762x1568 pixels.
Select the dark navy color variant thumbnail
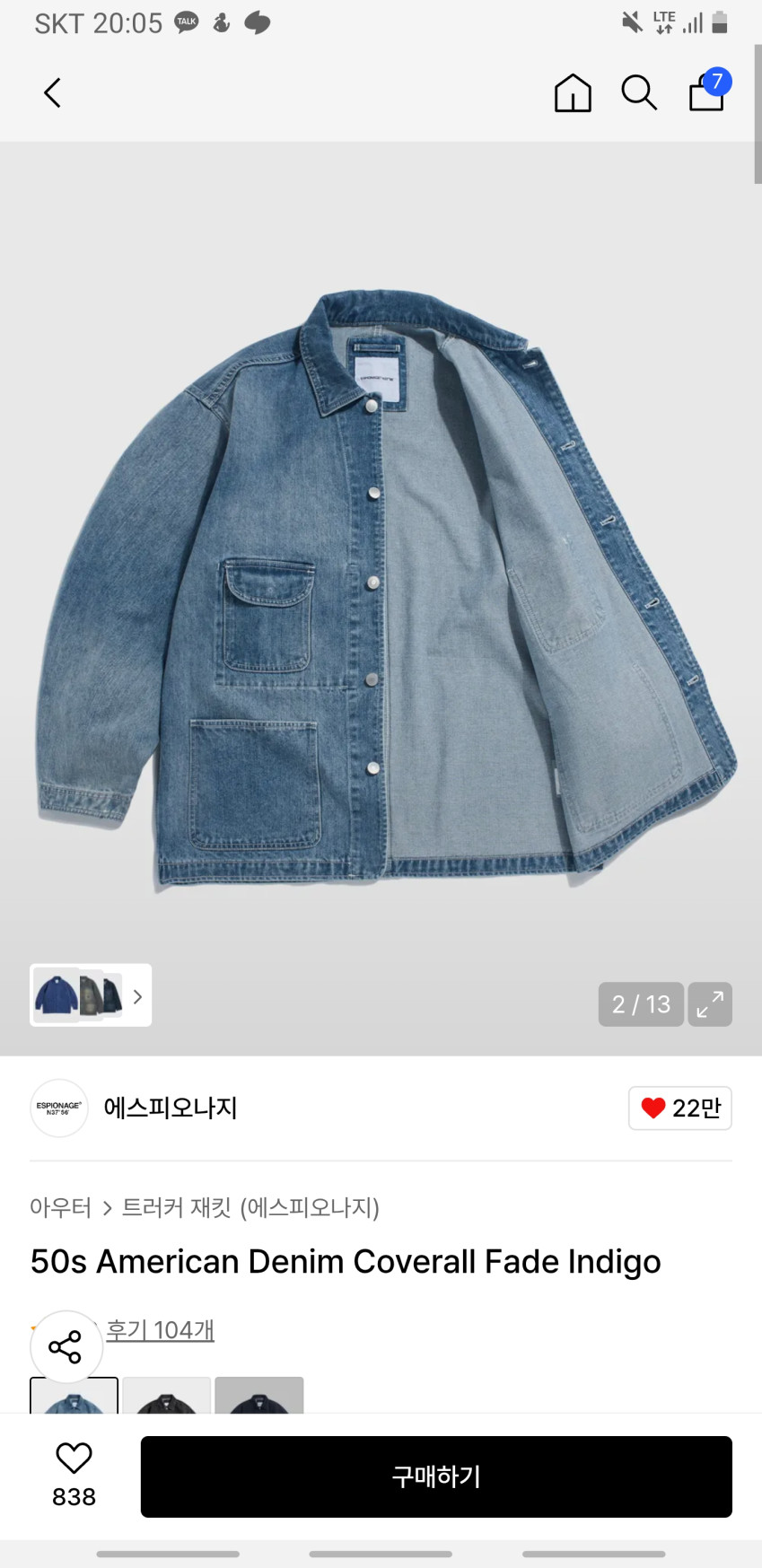click(259, 1396)
